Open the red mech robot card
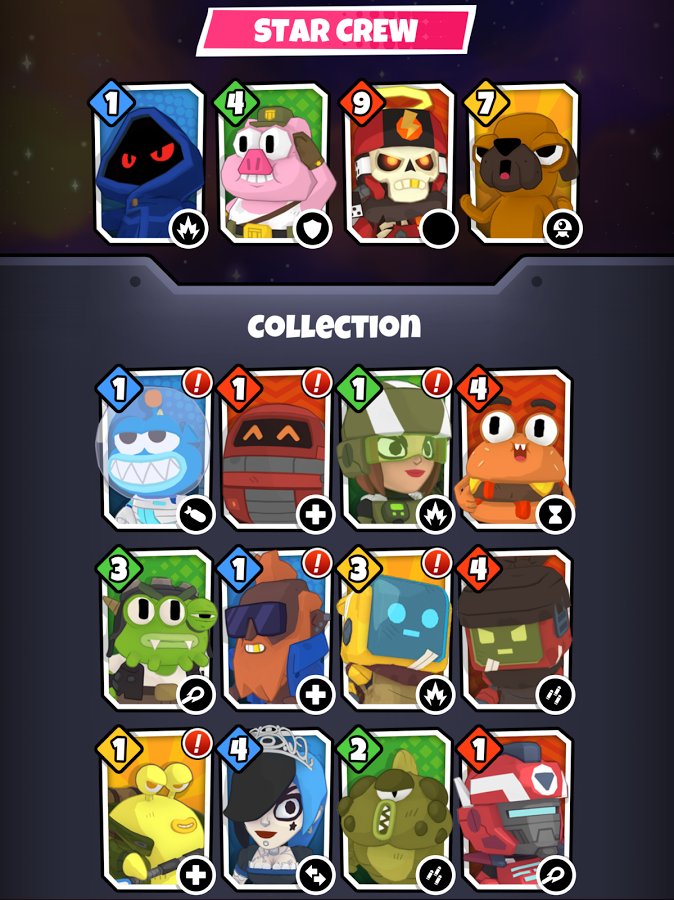Viewport: 674px width, 900px height. (516, 812)
